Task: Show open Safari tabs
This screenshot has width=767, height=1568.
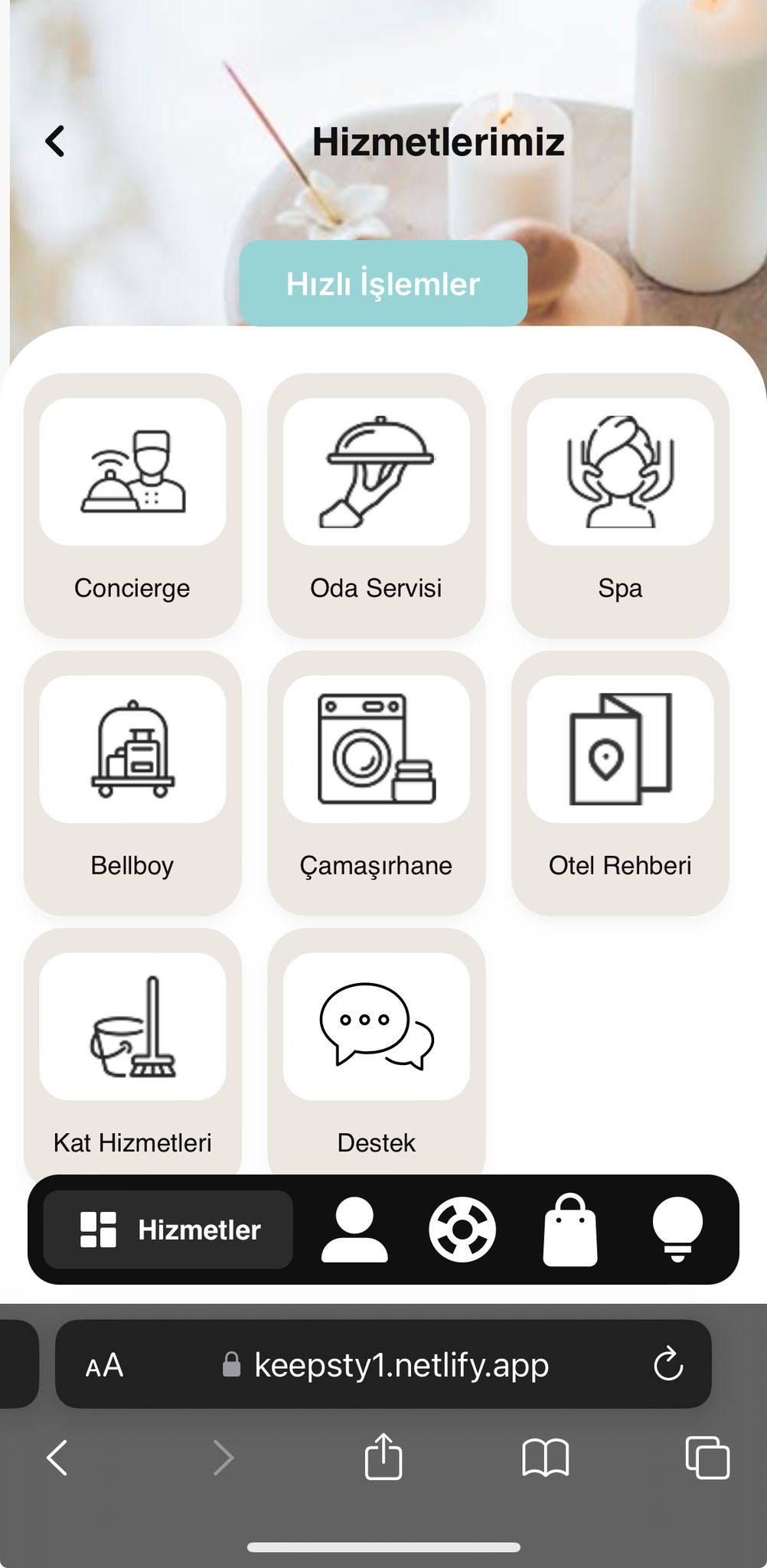Action: [707, 1456]
